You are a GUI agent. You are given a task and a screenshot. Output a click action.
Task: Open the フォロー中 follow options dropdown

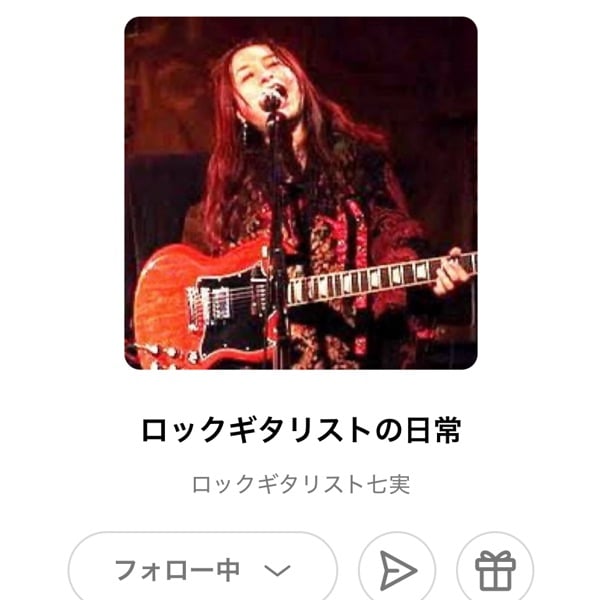click(203, 571)
